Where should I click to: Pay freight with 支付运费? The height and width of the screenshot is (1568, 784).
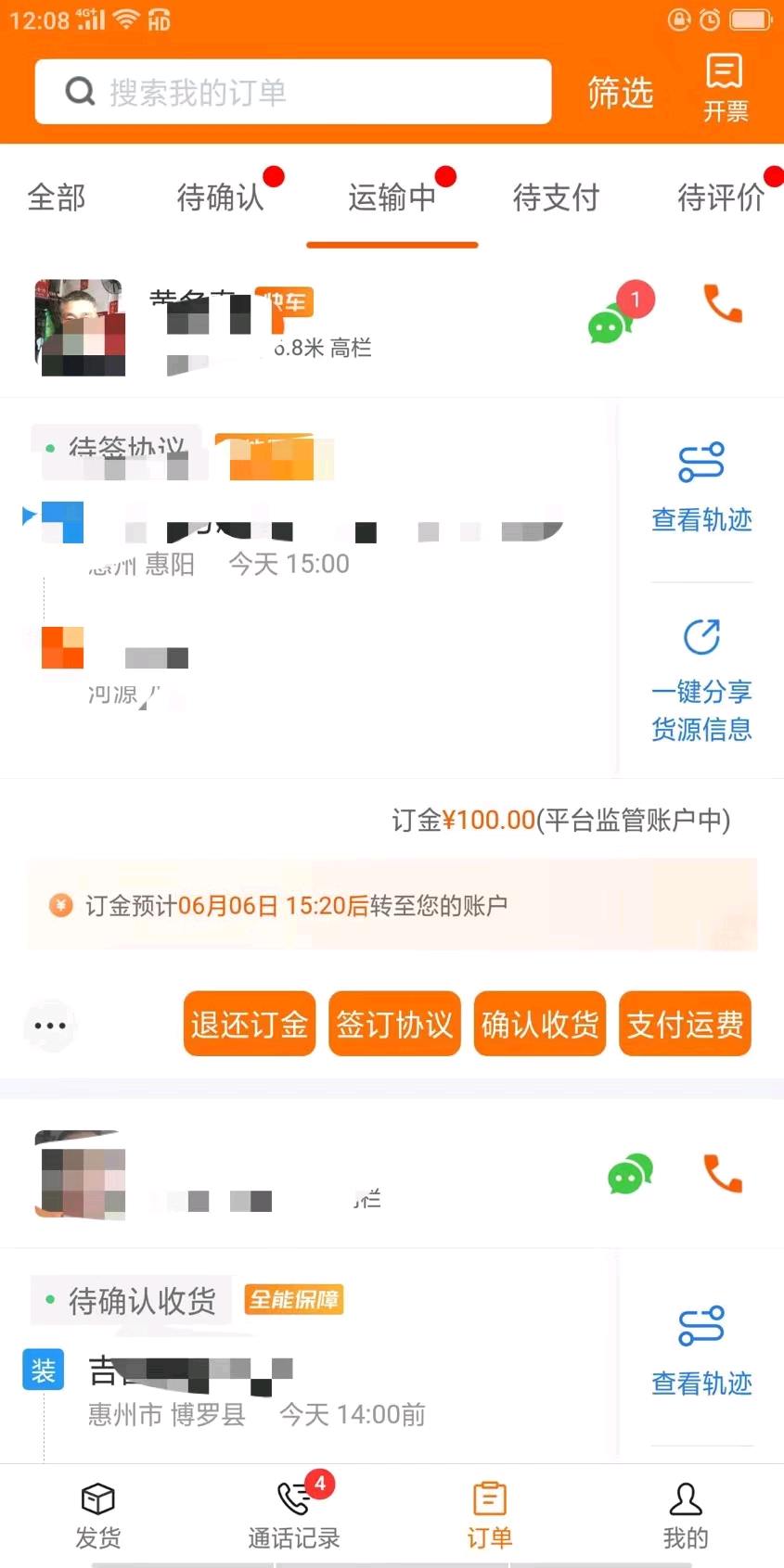pyautogui.click(x=685, y=1024)
